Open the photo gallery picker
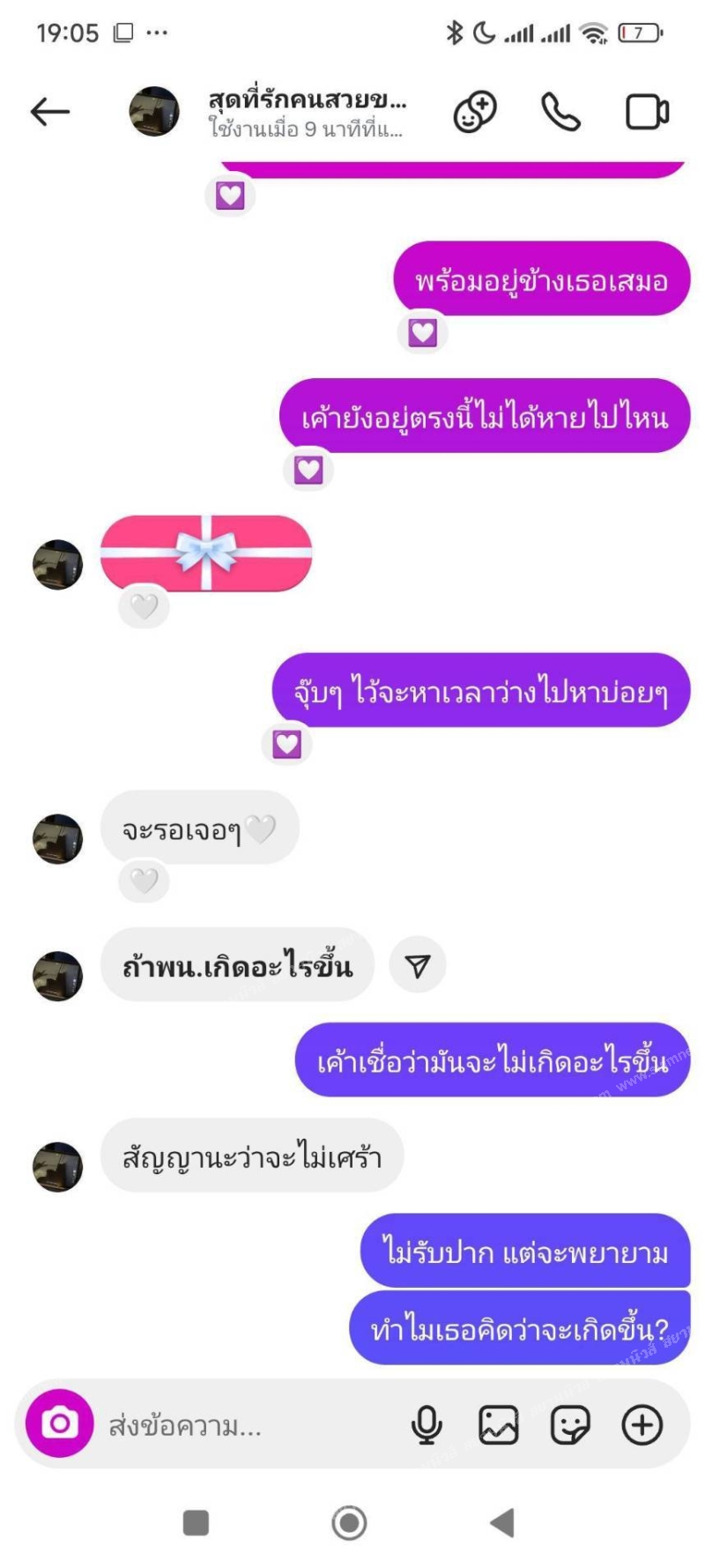Screen dimensions: 705x1568 tap(498, 1424)
